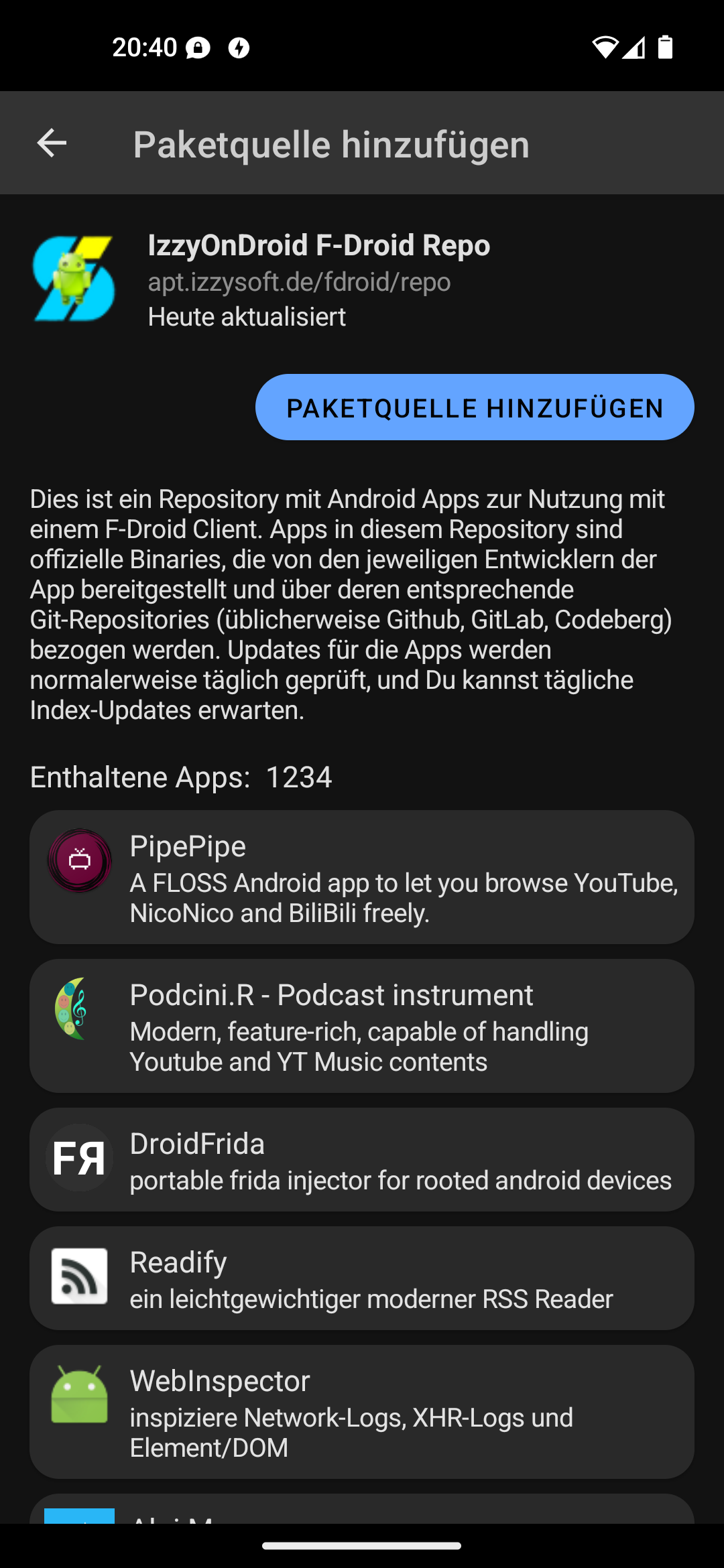Go back from Paketquelle hinzufügen
724x1568 pixels.
(52, 143)
